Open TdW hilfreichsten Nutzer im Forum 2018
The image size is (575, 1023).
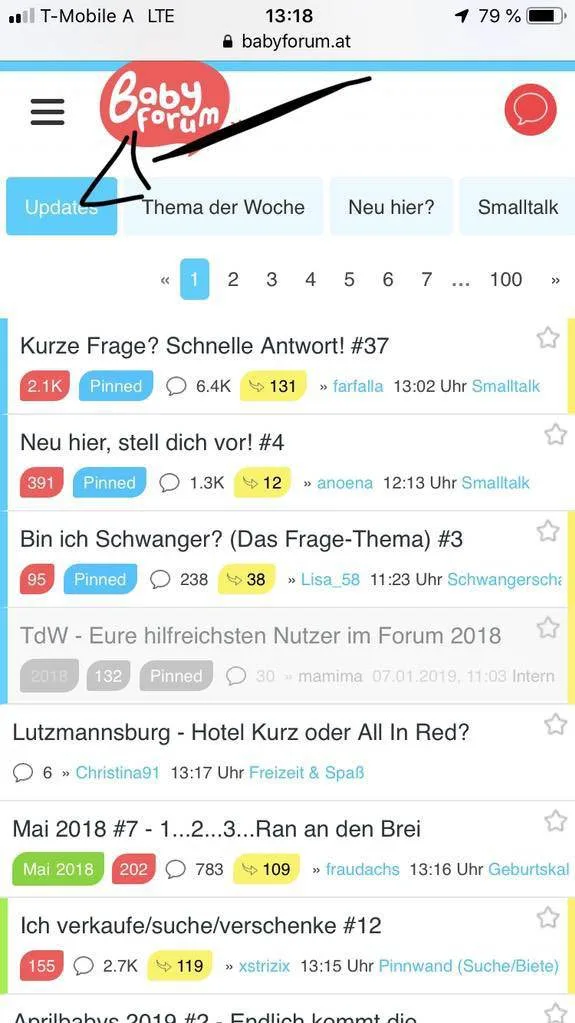[260, 635]
